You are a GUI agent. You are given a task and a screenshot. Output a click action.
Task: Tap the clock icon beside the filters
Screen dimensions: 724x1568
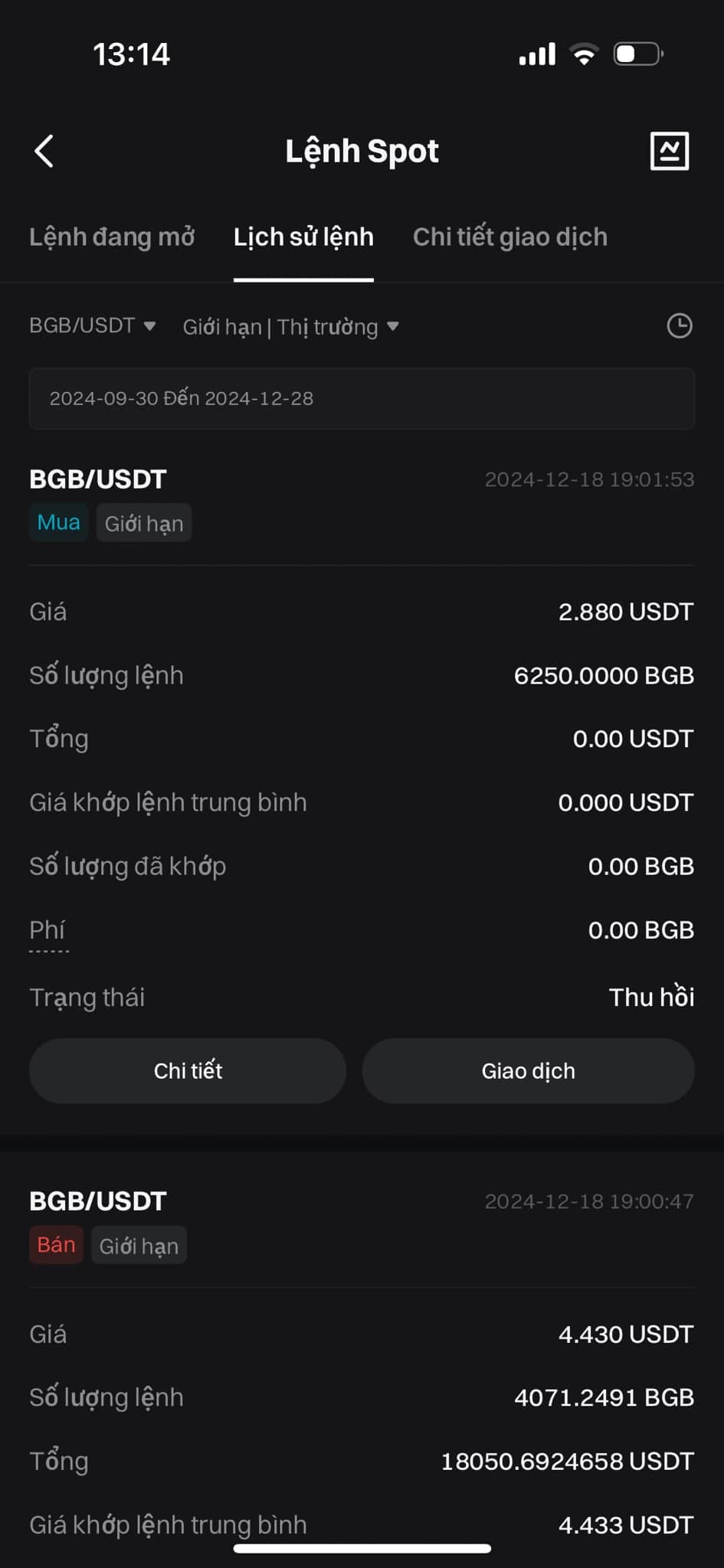click(x=679, y=326)
